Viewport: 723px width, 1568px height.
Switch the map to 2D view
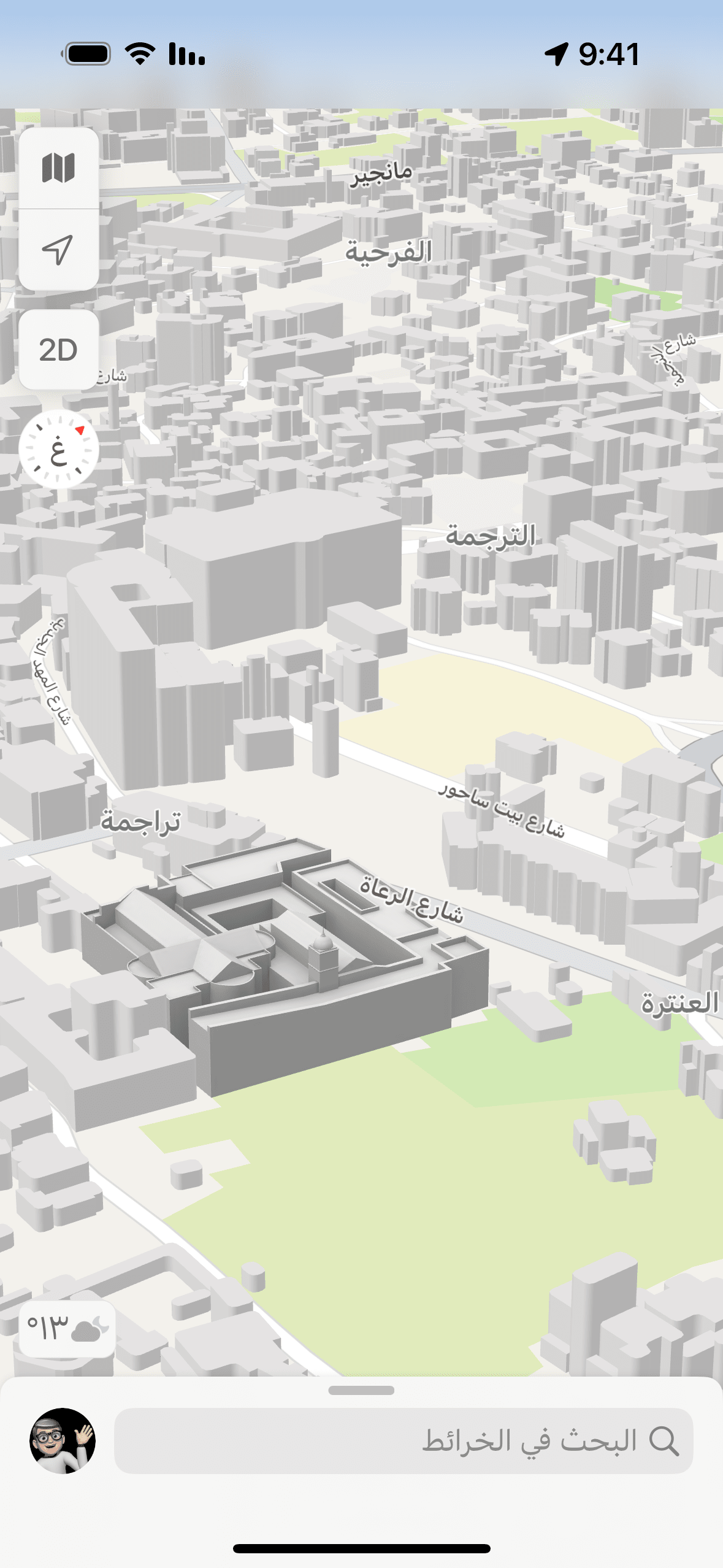[x=58, y=350]
